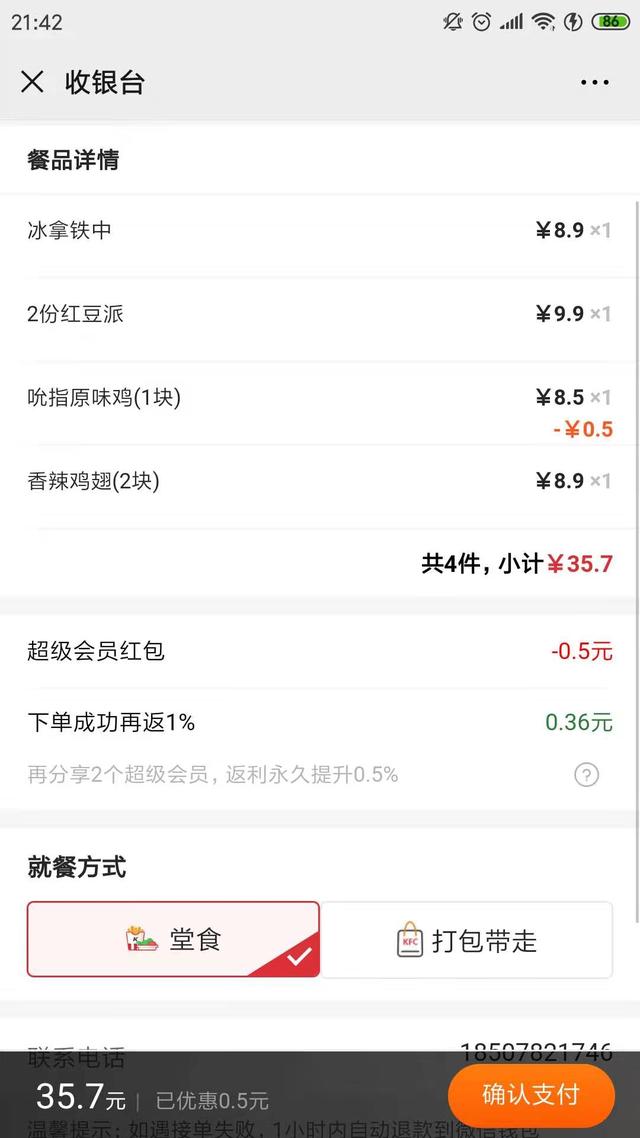This screenshot has width=640, height=1138.
Task: Select 堂食 dine-in option
Action: (173, 939)
